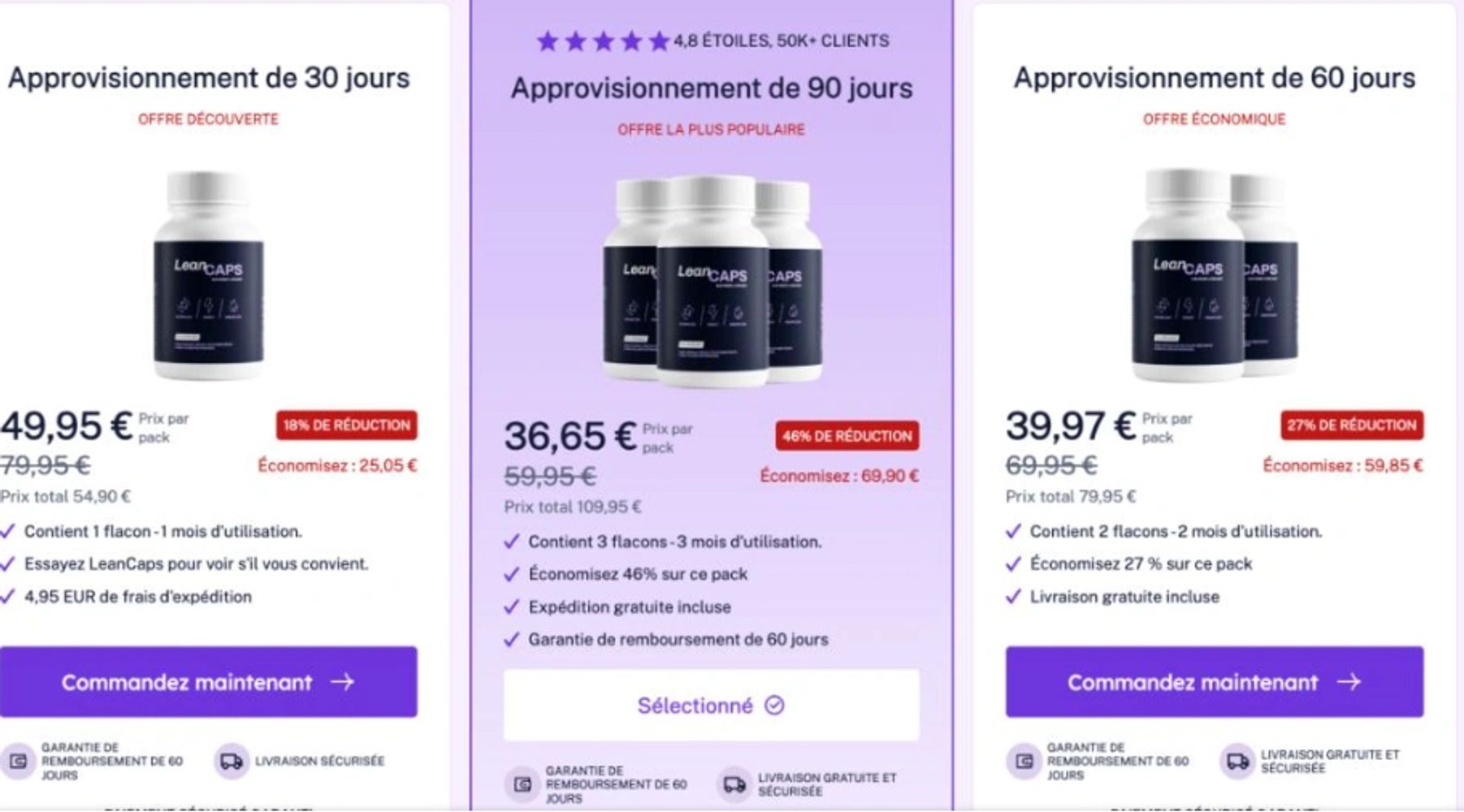Select the 60 jours offre économique card
This screenshot has height=812, width=1464.
(1214, 276)
